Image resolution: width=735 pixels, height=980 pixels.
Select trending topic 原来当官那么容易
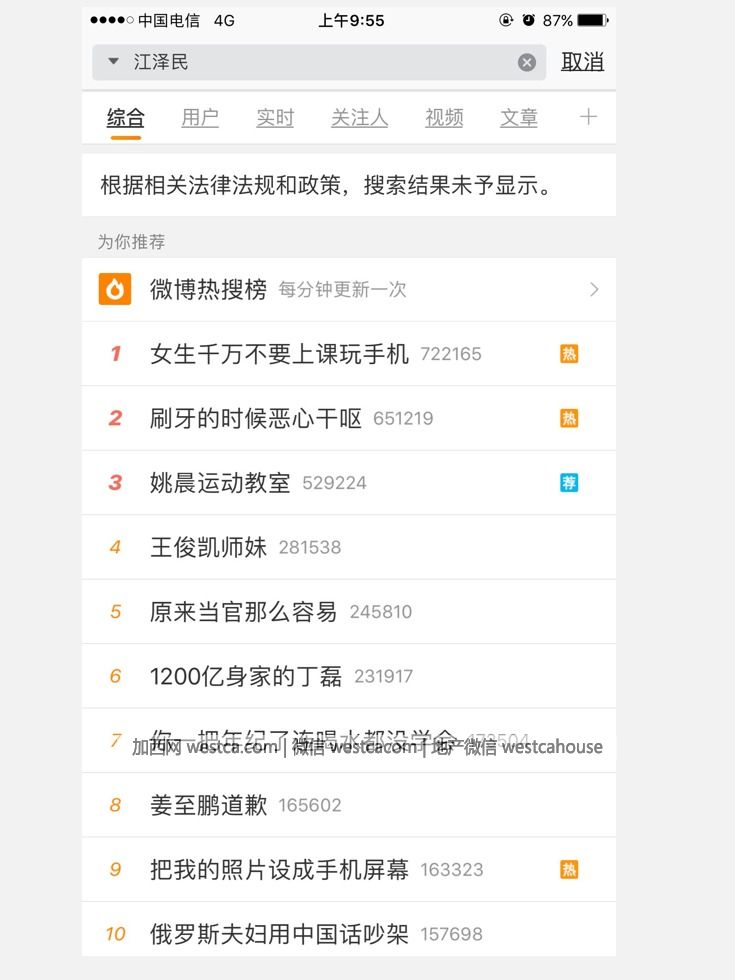click(244, 612)
